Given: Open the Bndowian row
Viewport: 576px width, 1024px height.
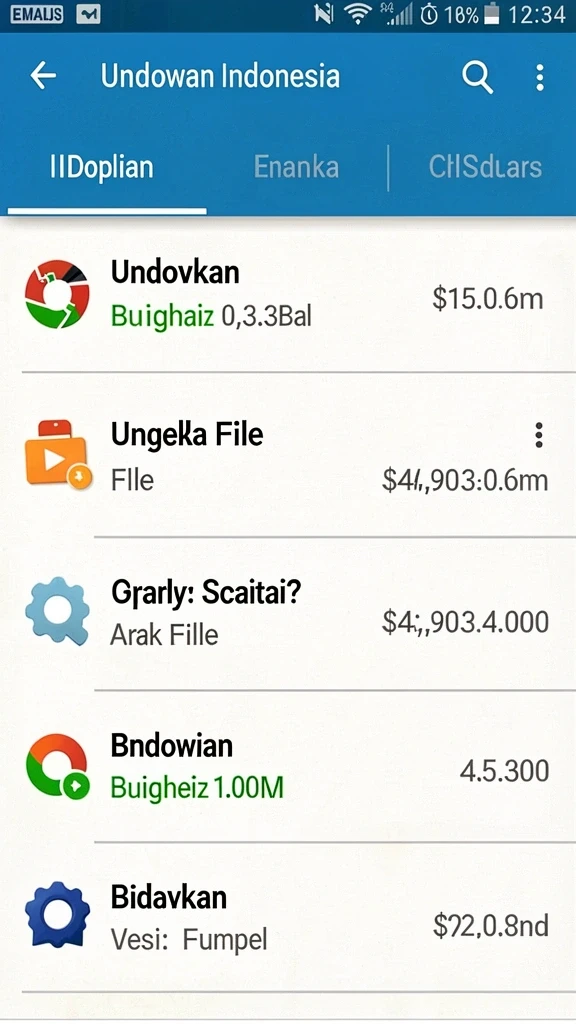Looking at the screenshot, I should pyautogui.click(x=288, y=767).
